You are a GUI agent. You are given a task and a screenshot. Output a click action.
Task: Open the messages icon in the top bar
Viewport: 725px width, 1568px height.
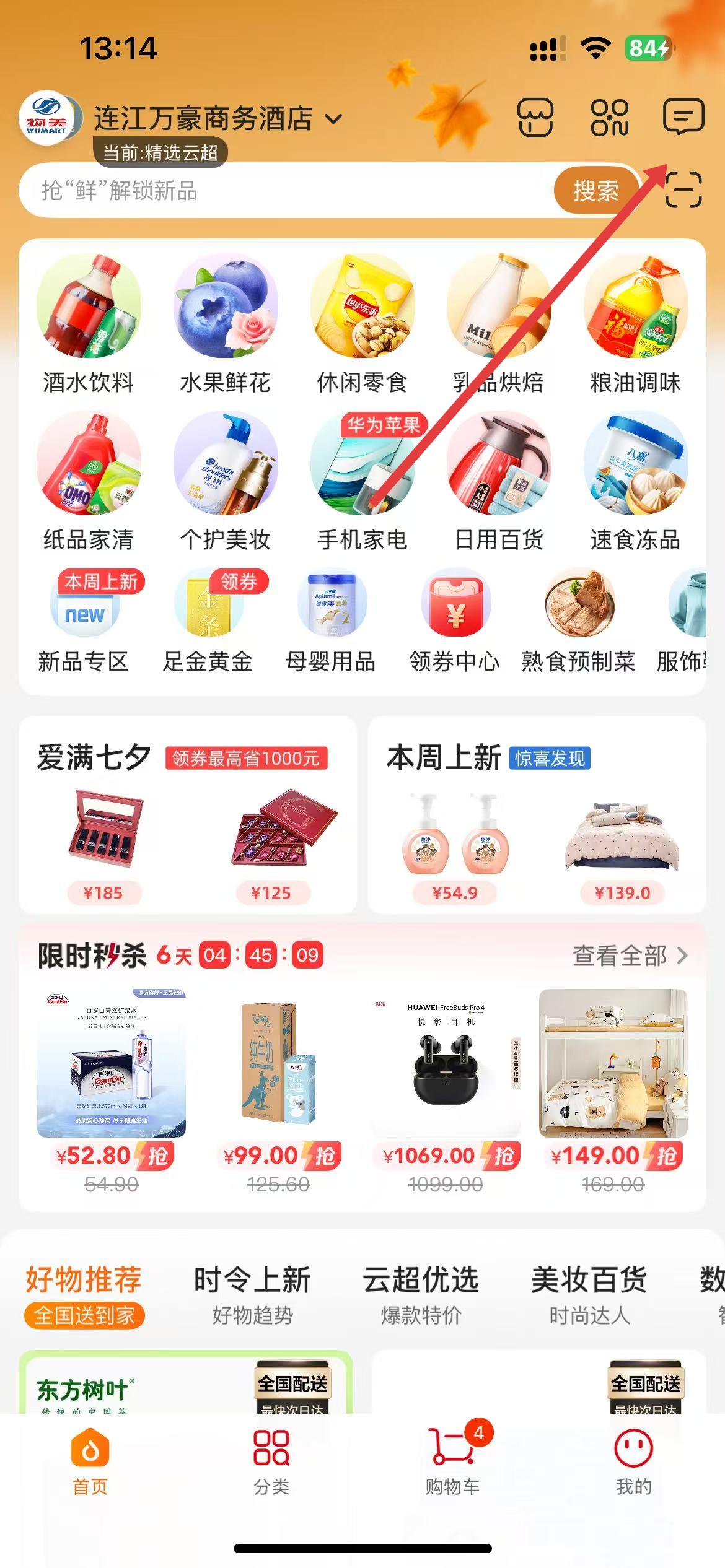click(683, 116)
